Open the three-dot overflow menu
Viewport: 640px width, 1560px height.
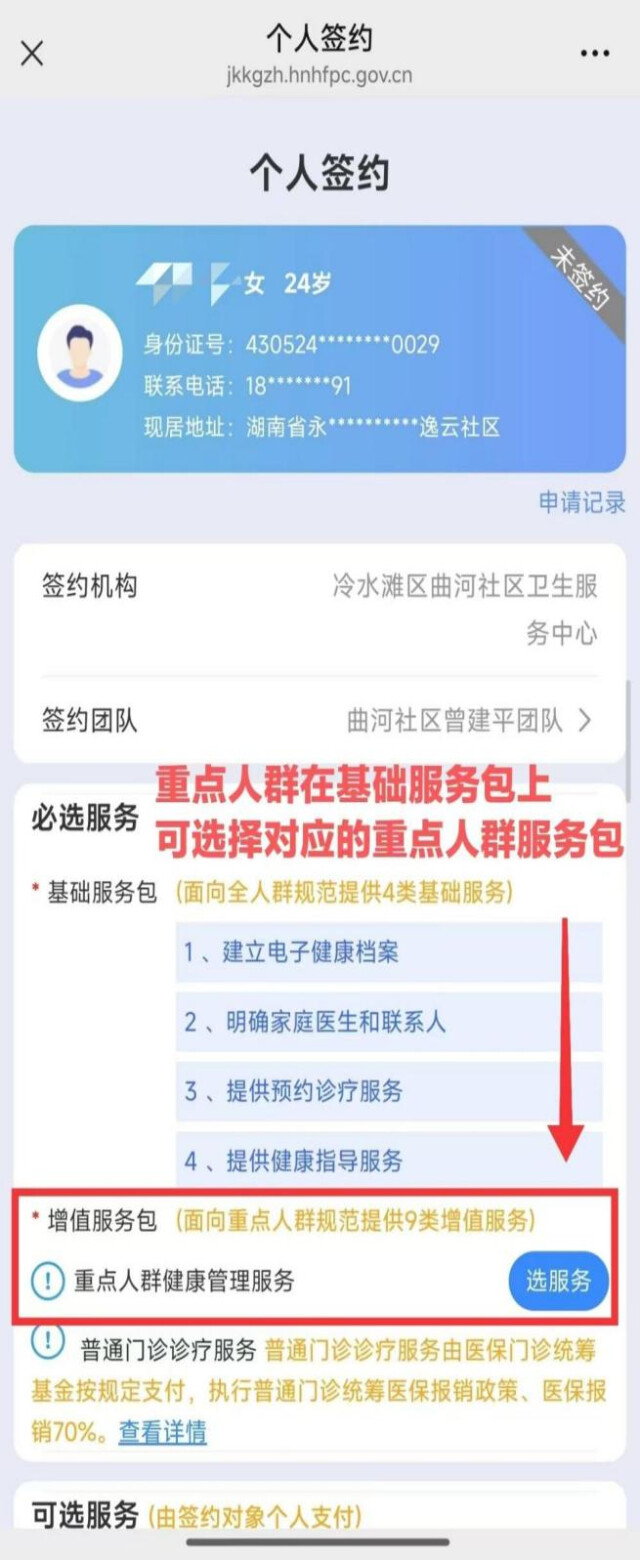594,53
